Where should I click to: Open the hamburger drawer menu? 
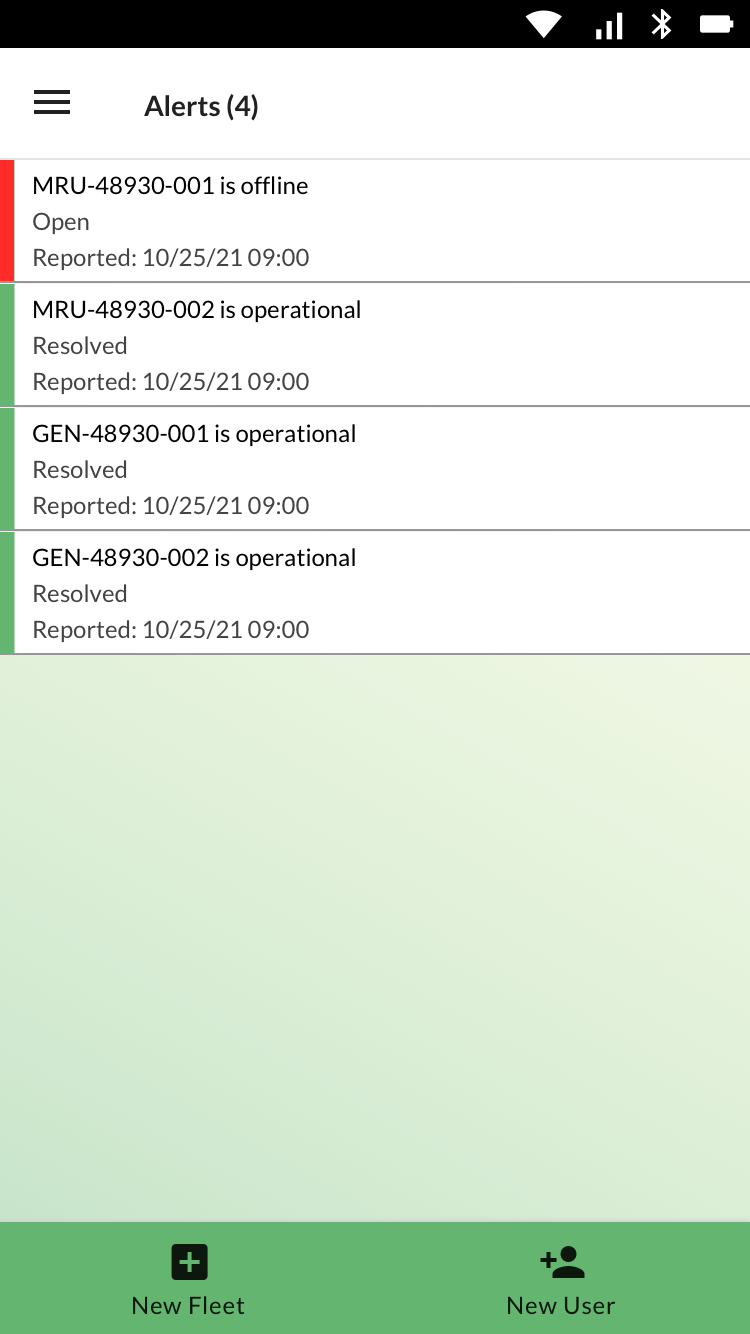[52, 103]
